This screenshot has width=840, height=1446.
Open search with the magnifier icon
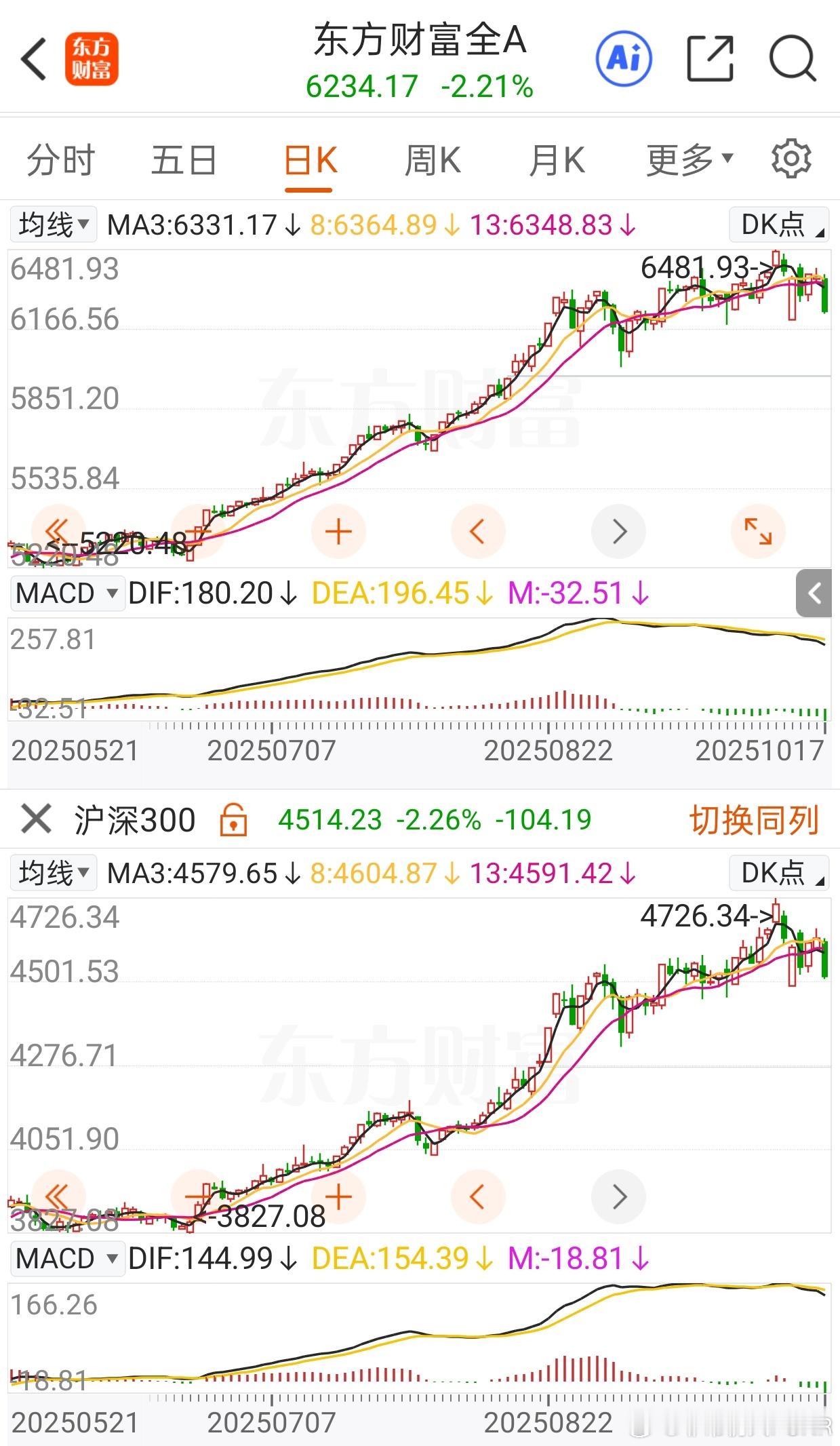(793, 60)
